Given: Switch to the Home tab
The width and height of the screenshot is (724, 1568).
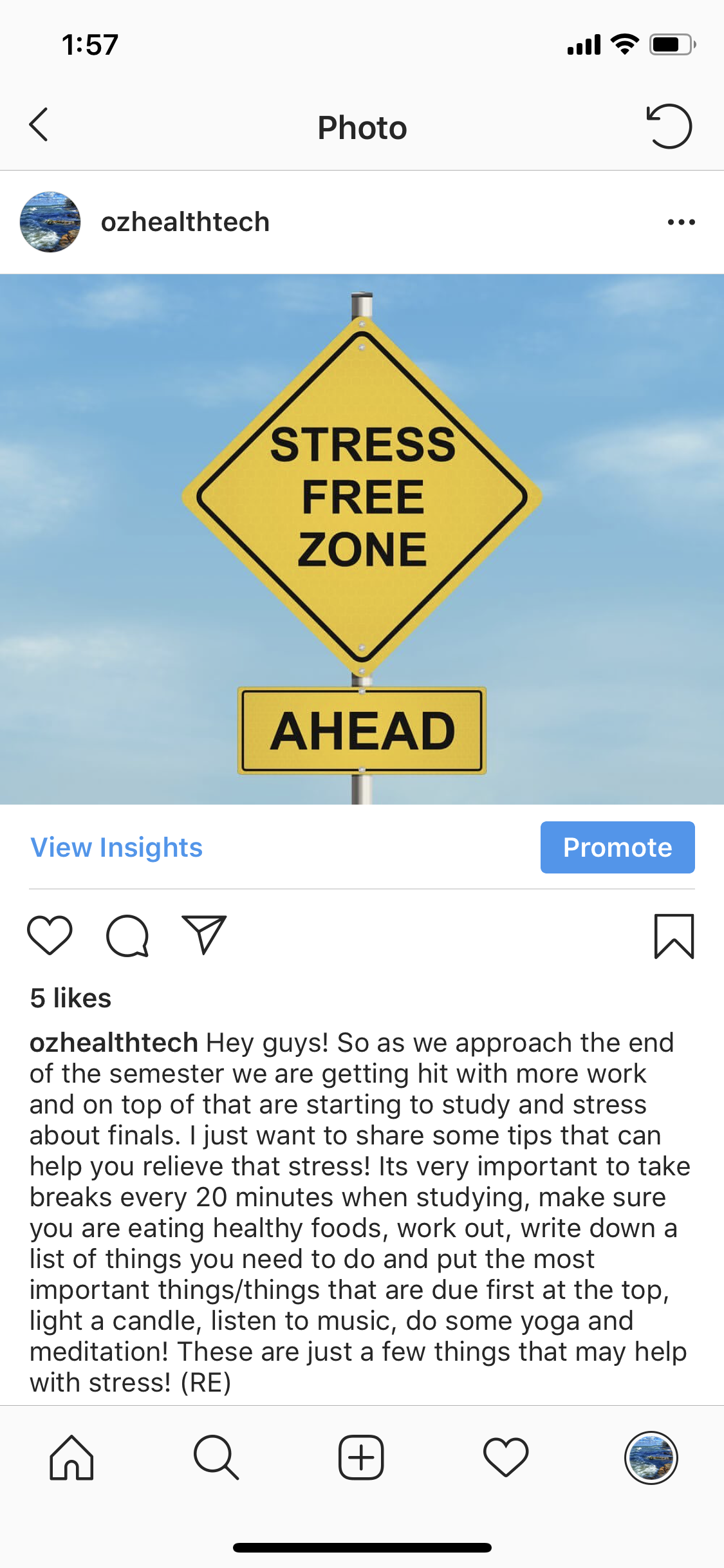Looking at the screenshot, I should 71,1458.
